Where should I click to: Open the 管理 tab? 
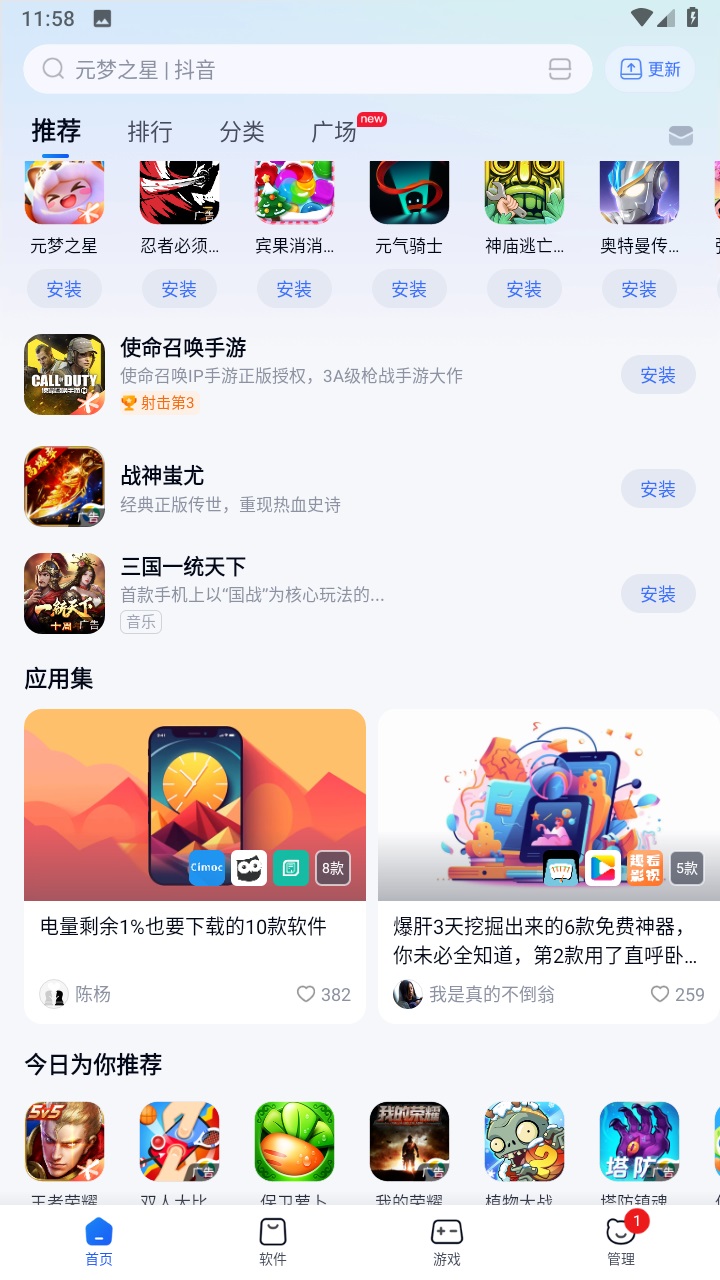[621, 1242]
